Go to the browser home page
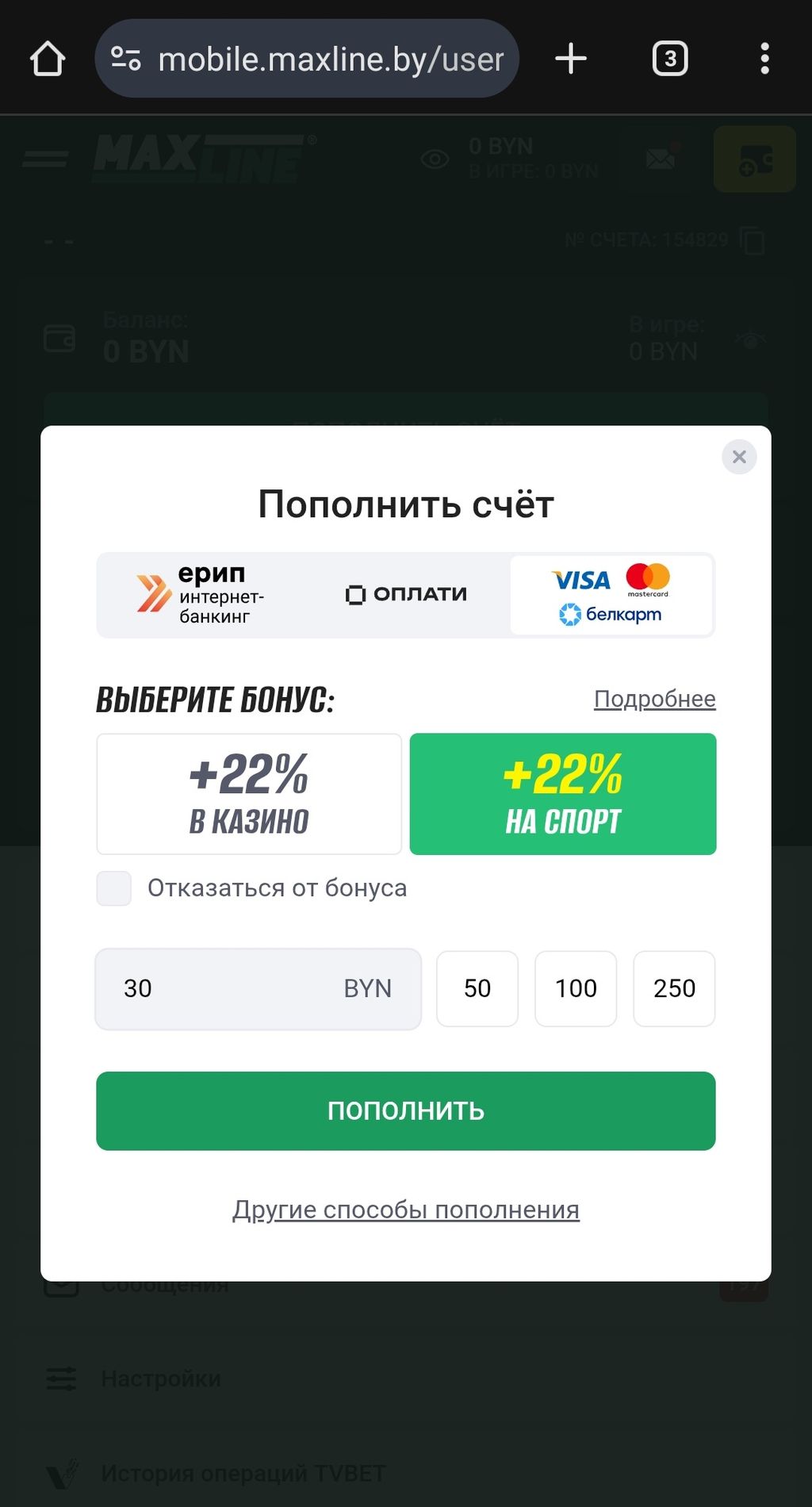 tap(48, 59)
